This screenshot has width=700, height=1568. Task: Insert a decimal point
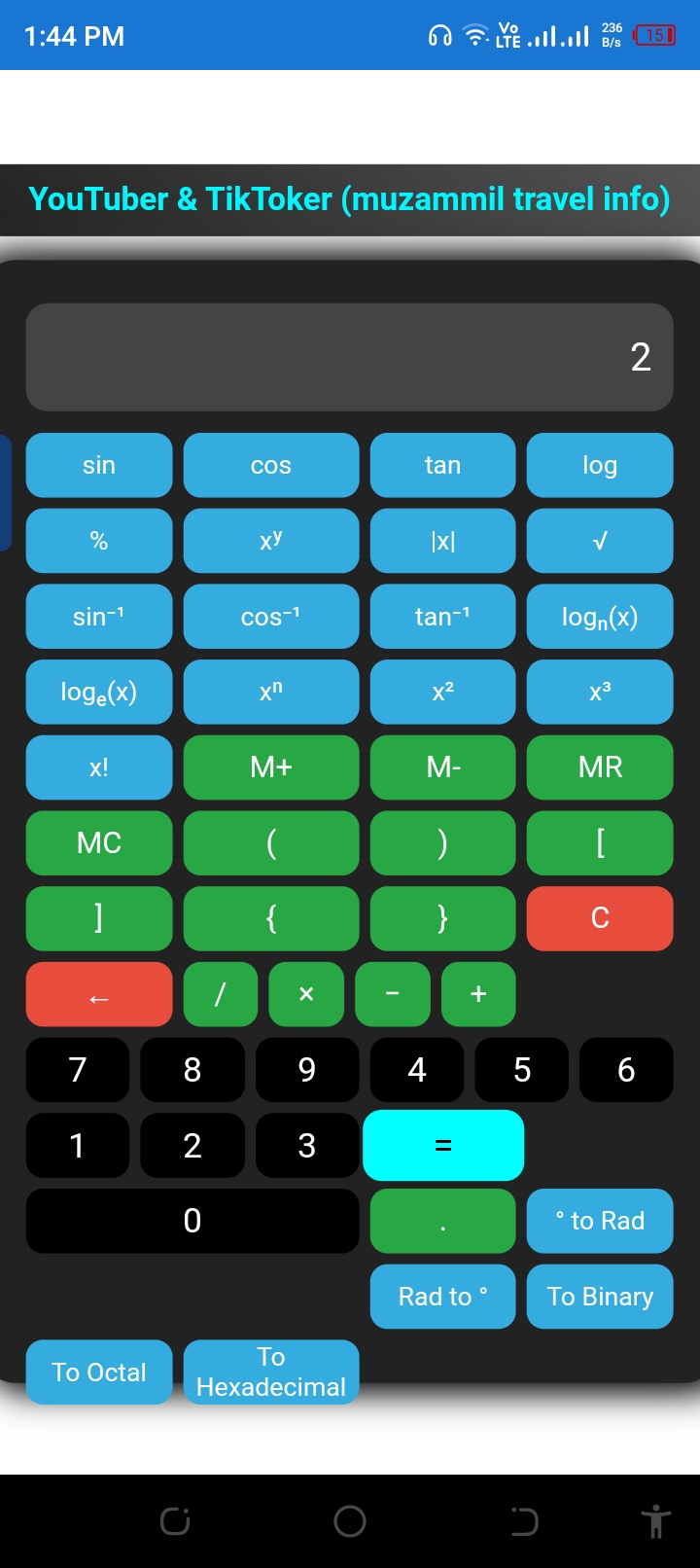click(442, 1221)
